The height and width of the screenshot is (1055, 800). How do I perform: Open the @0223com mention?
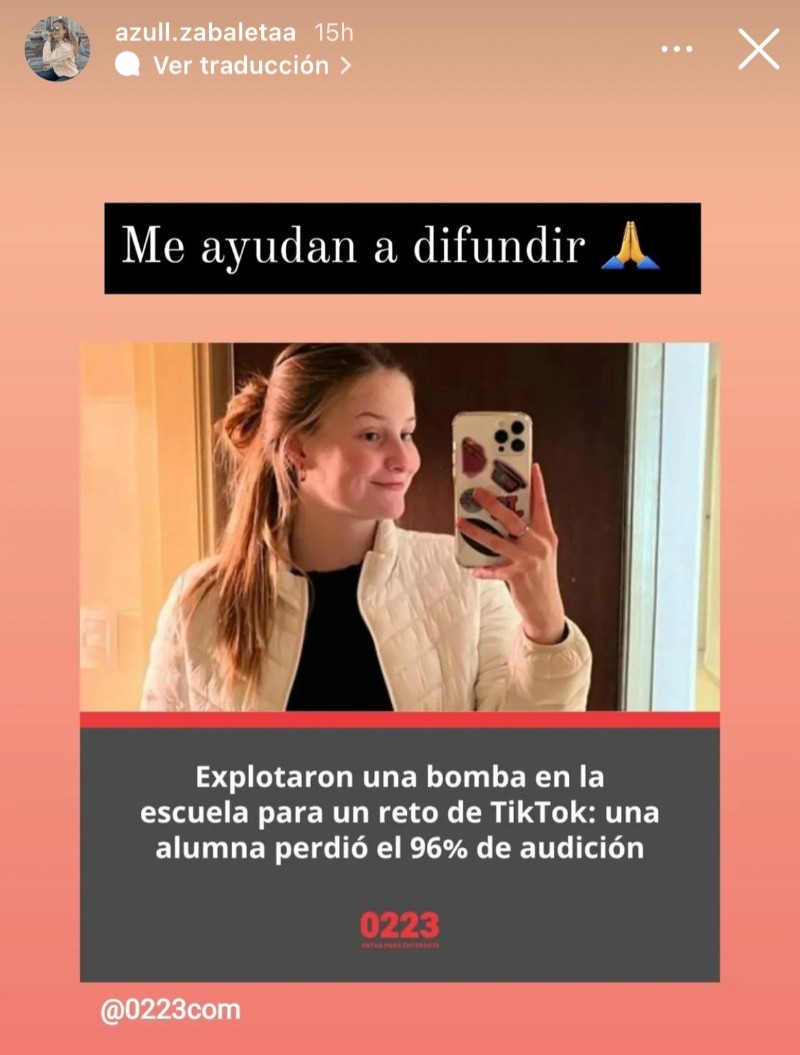click(x=171, y=1009)
